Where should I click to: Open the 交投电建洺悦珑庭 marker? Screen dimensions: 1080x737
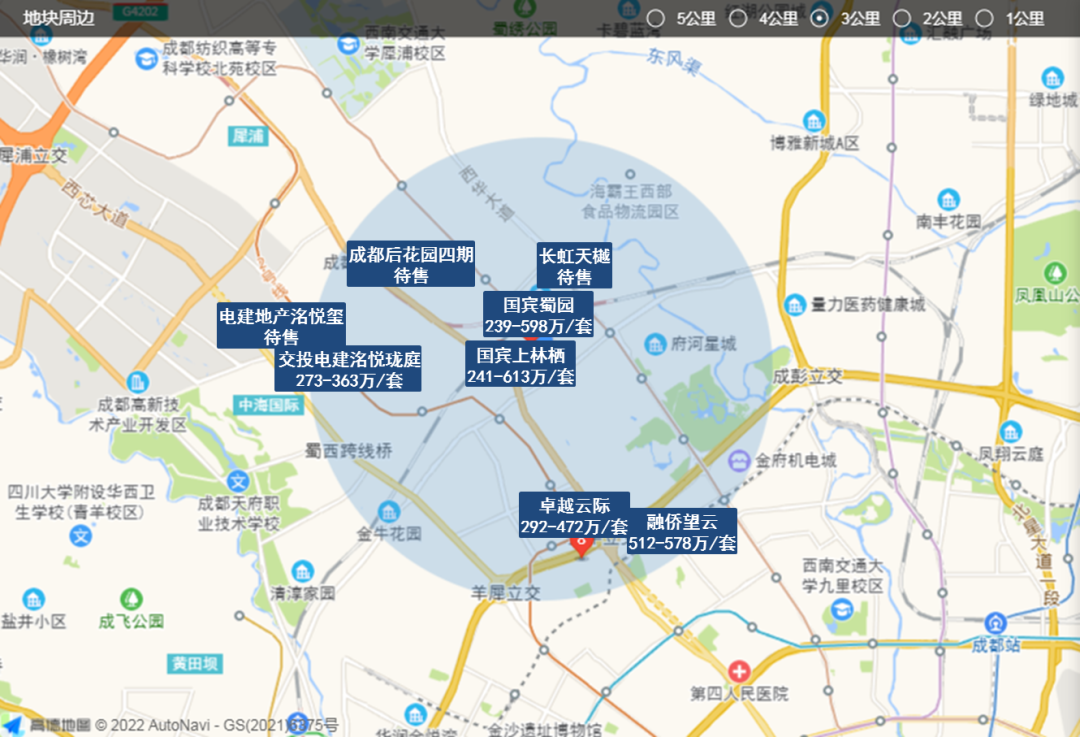pos(349,369)
